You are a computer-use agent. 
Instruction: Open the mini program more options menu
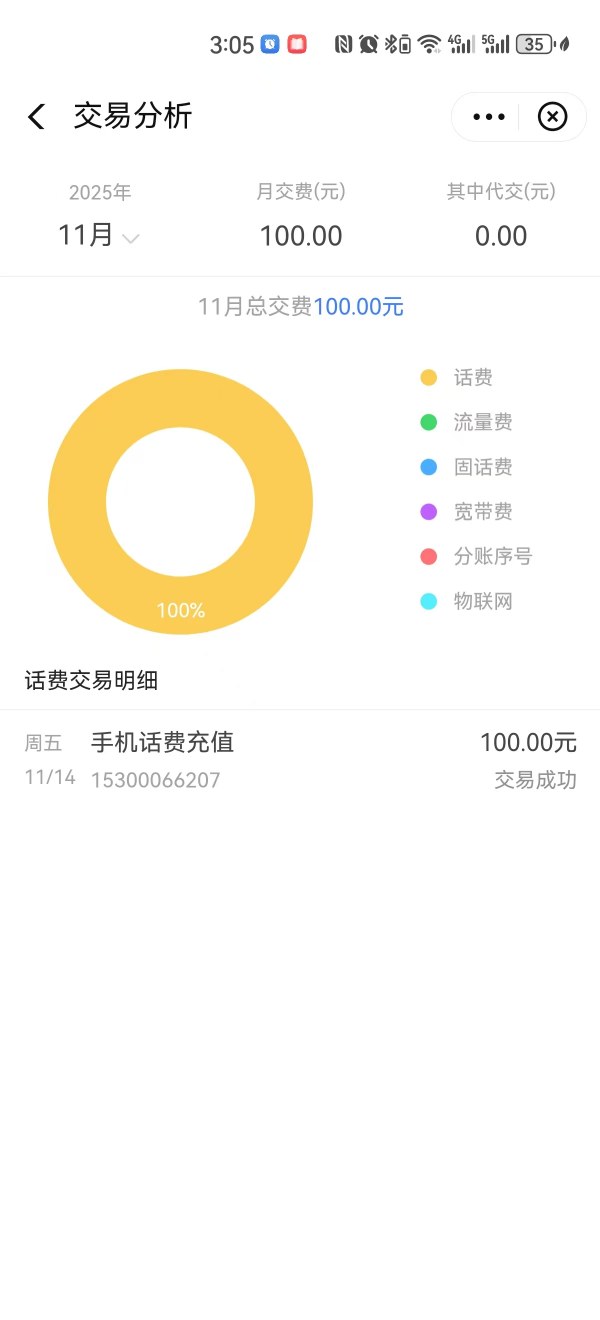click(x=488, y=117)
